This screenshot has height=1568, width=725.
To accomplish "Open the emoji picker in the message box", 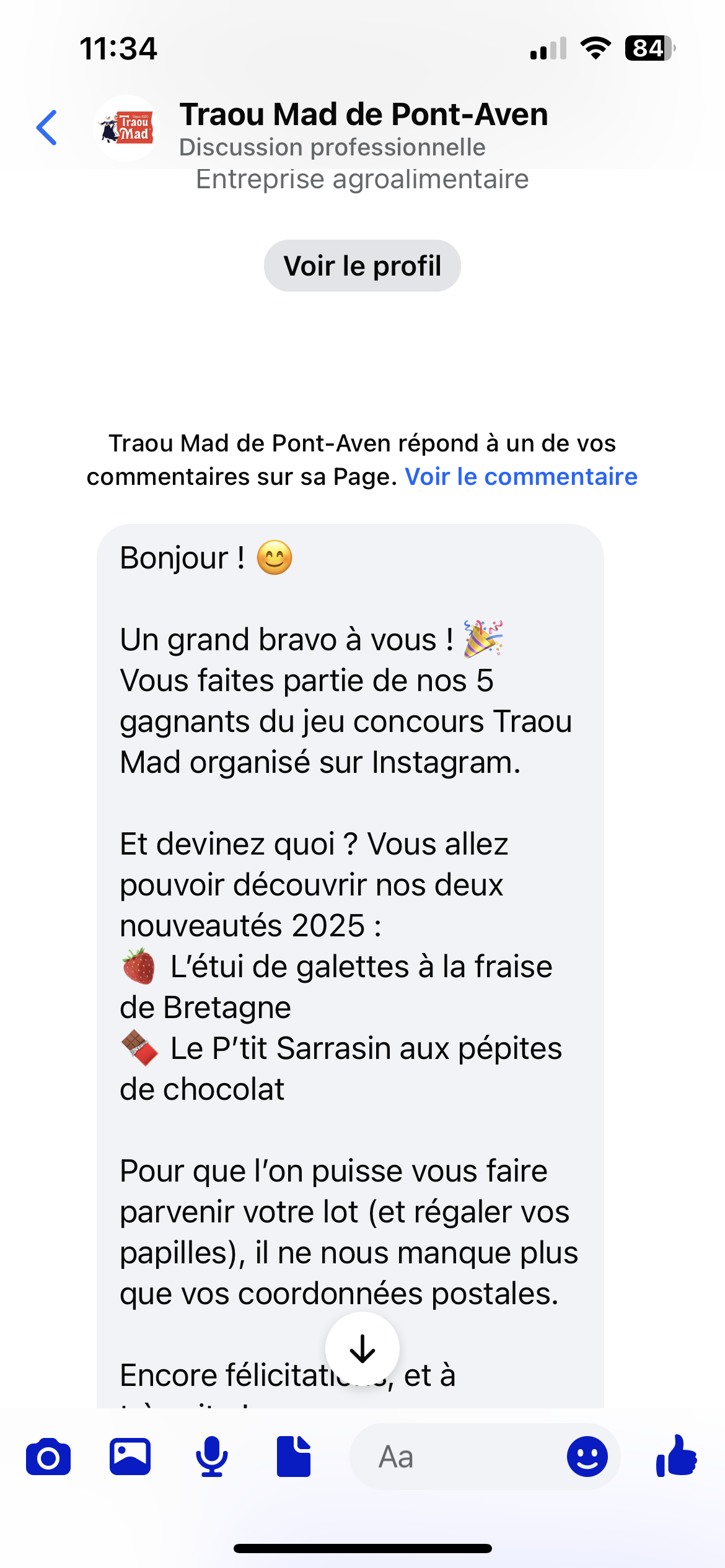I will pos(587,1457).
